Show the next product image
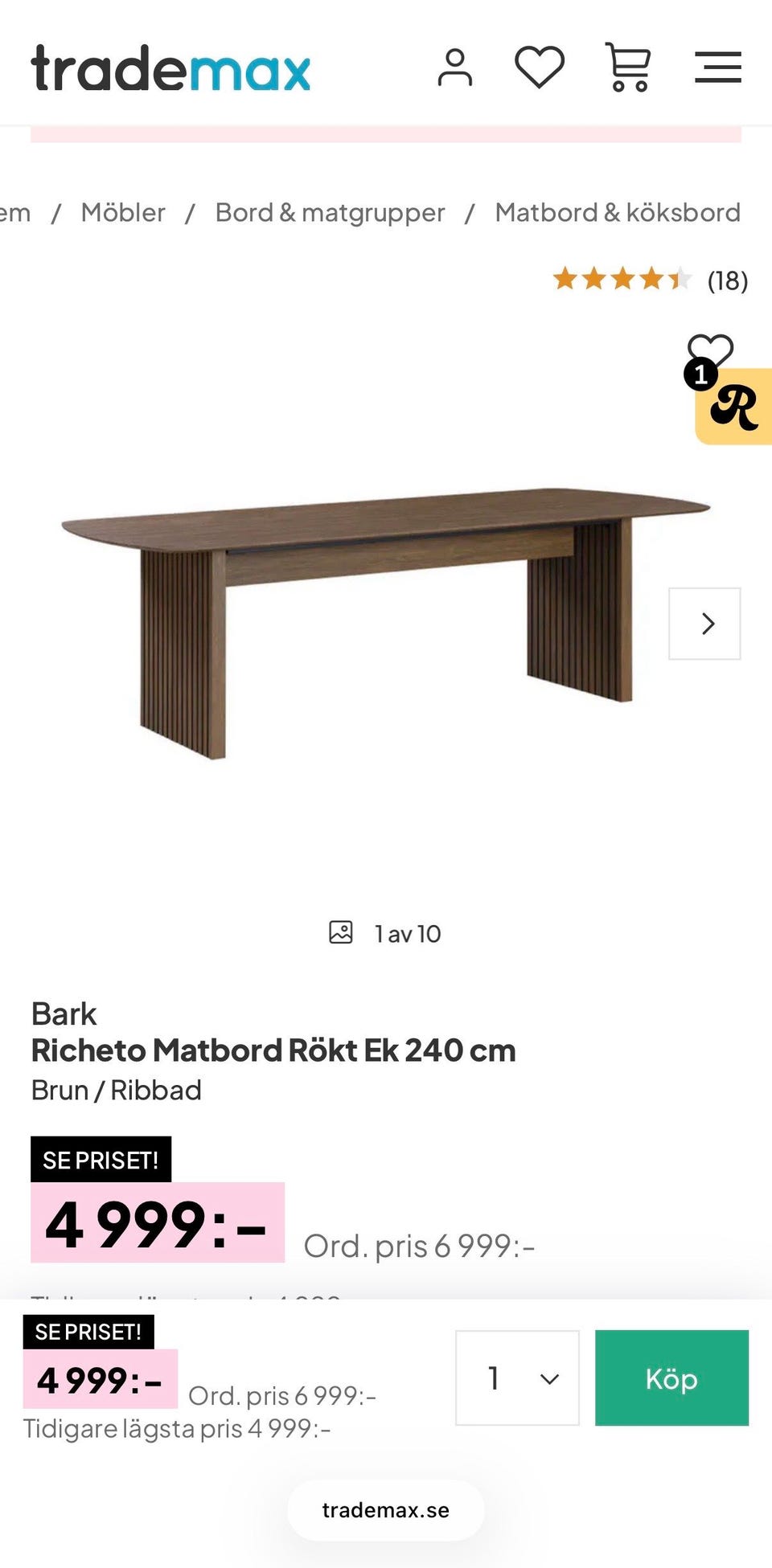Image resolution: width=772 pixels, height=1568 pixels. [704, 624]
